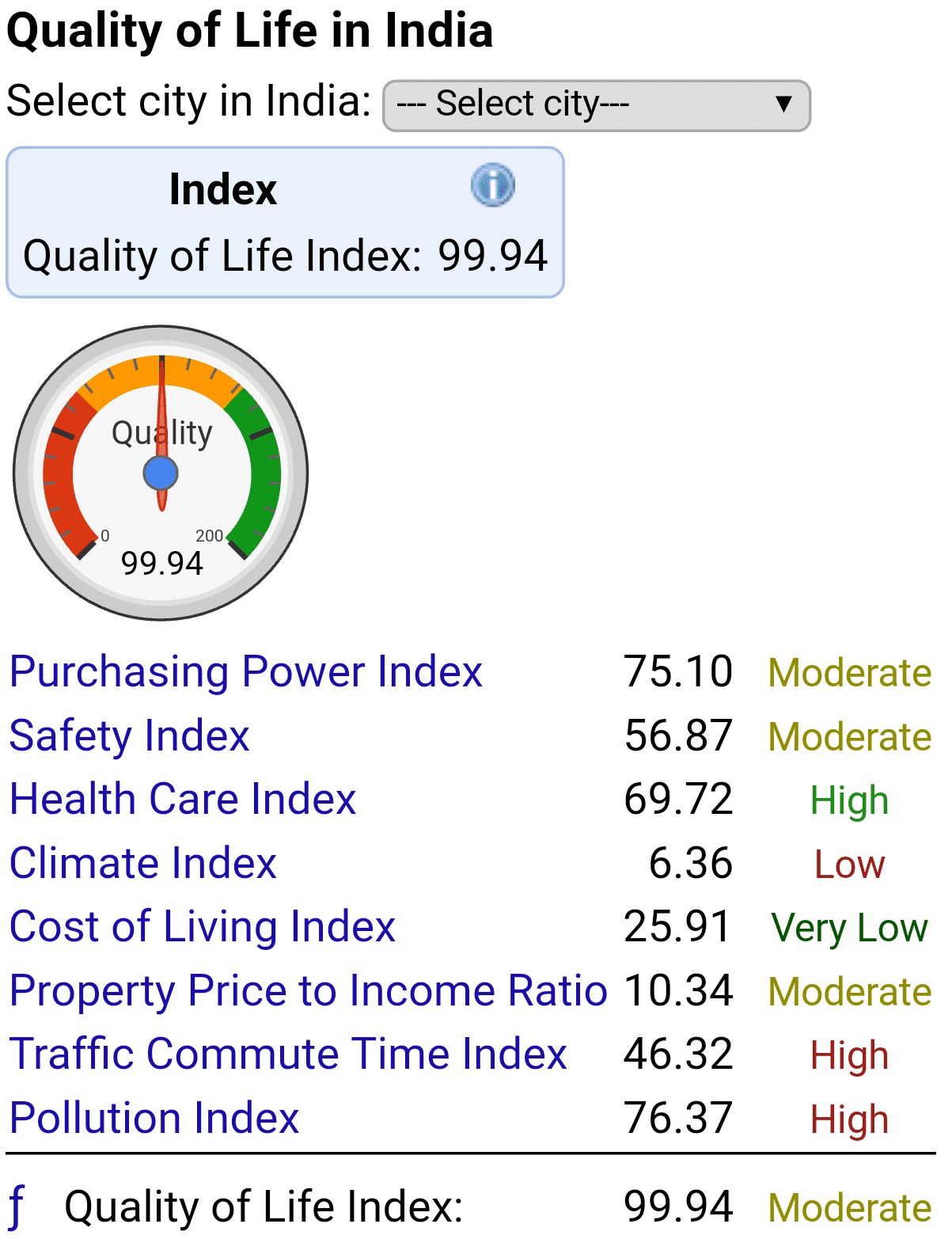Open the Safety Index link
Image resolution: width=952 pixels, height=1239 pixels.
point(129,736)
